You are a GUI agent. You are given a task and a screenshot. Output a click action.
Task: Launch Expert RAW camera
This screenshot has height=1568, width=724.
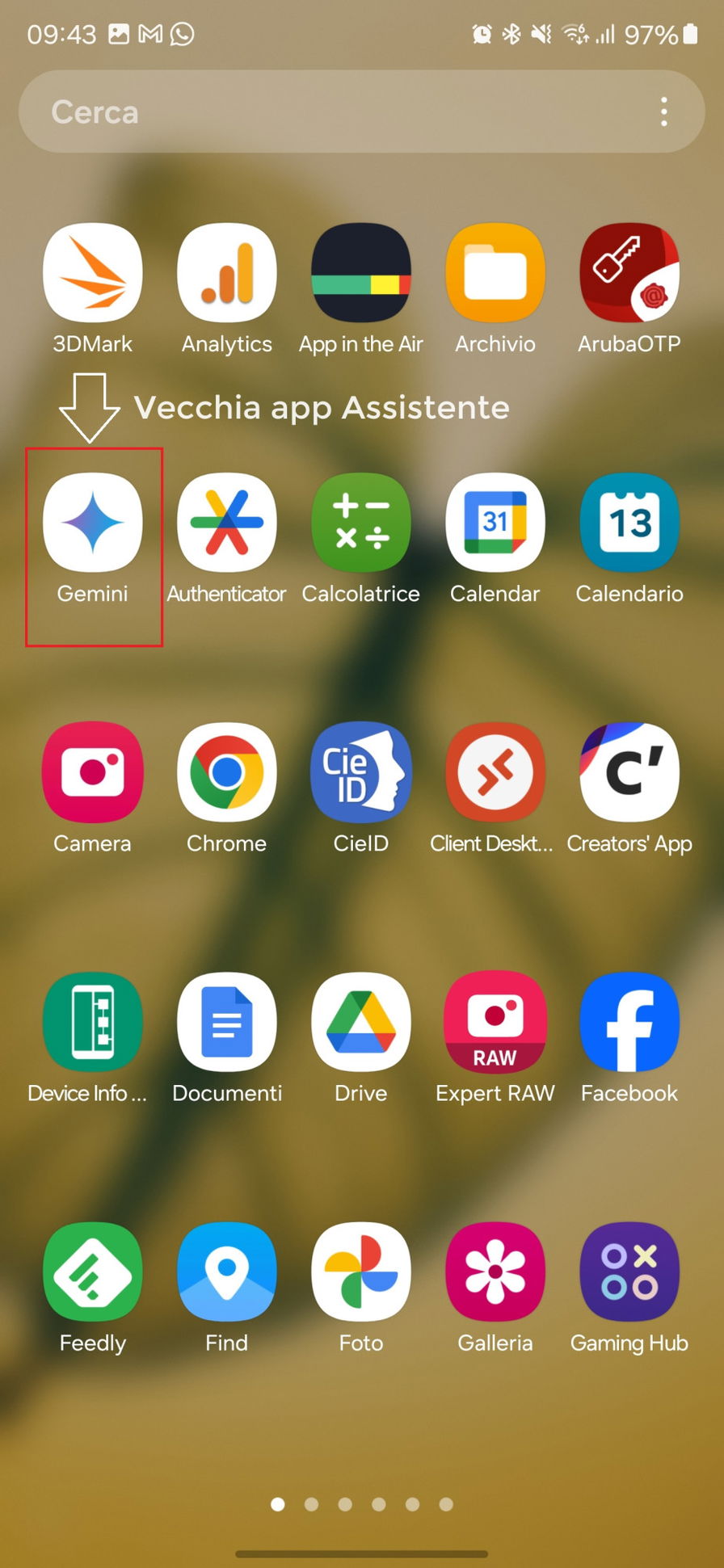495,1022
